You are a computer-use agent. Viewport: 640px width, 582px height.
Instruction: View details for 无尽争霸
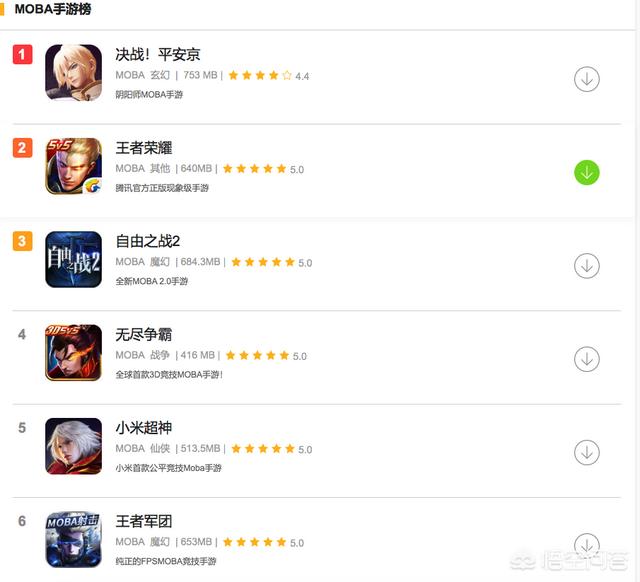coord(144,334)
